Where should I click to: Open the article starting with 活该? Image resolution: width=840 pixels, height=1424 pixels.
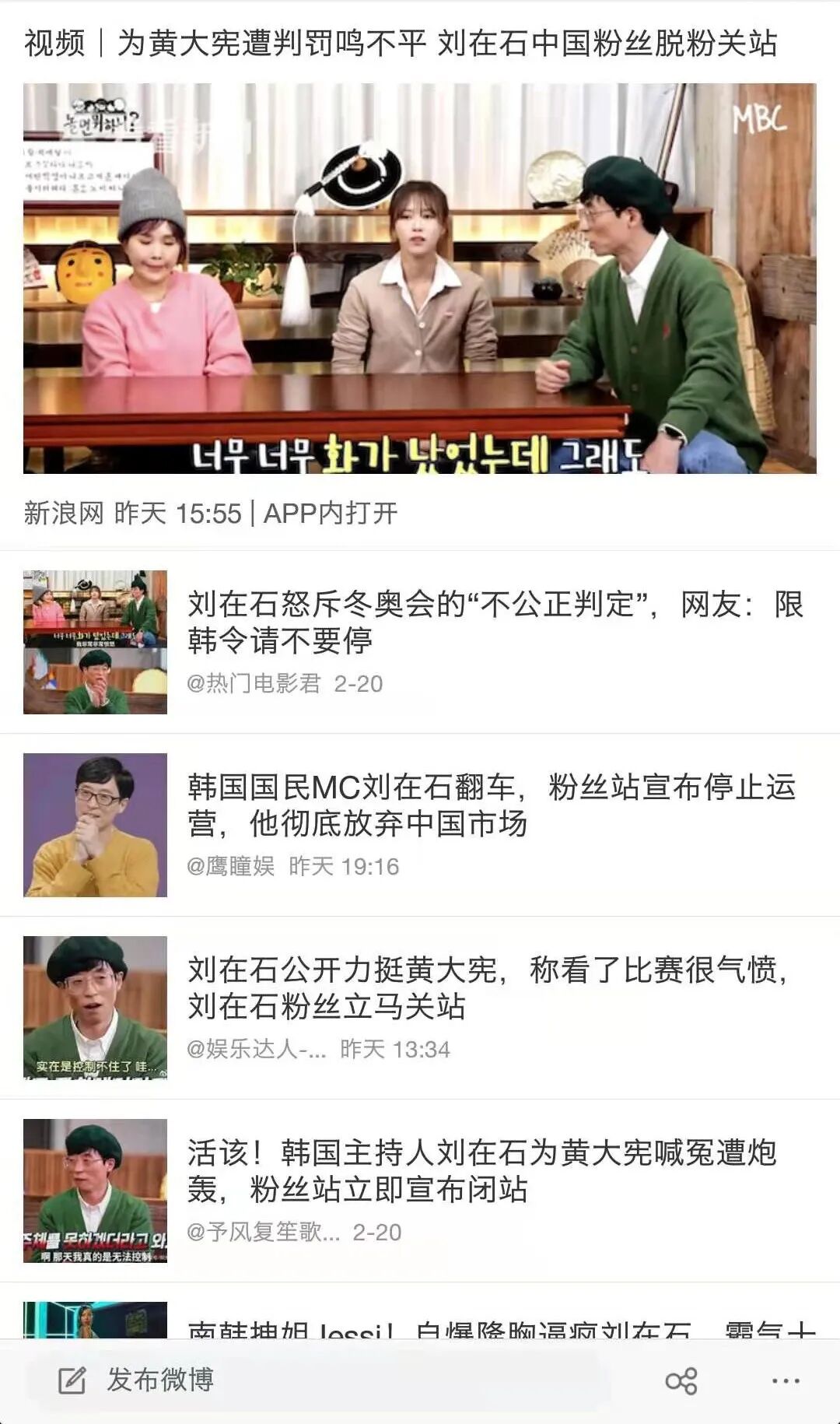click(x=482, y=1171)
